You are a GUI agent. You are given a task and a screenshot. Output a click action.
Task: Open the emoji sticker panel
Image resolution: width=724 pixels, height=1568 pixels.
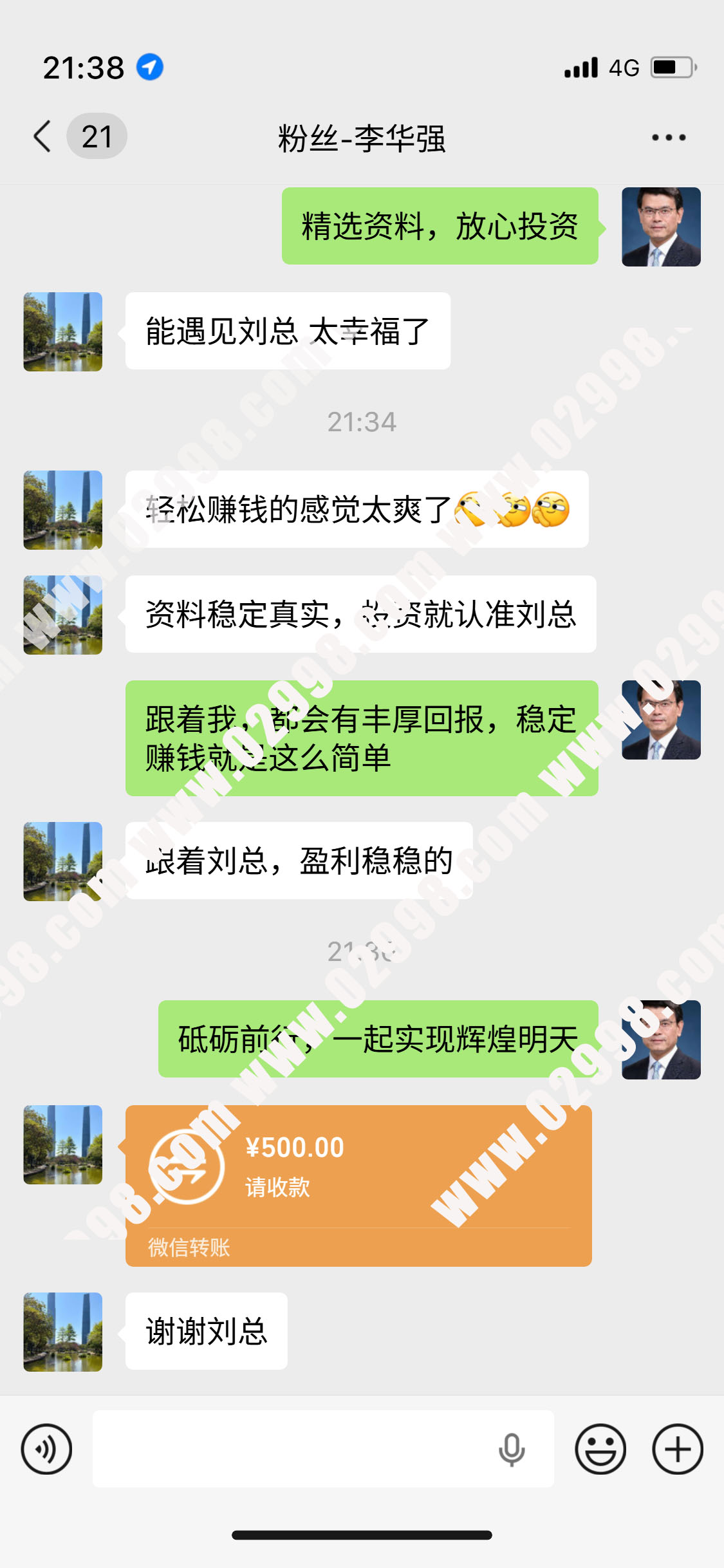click(600, 1449)
